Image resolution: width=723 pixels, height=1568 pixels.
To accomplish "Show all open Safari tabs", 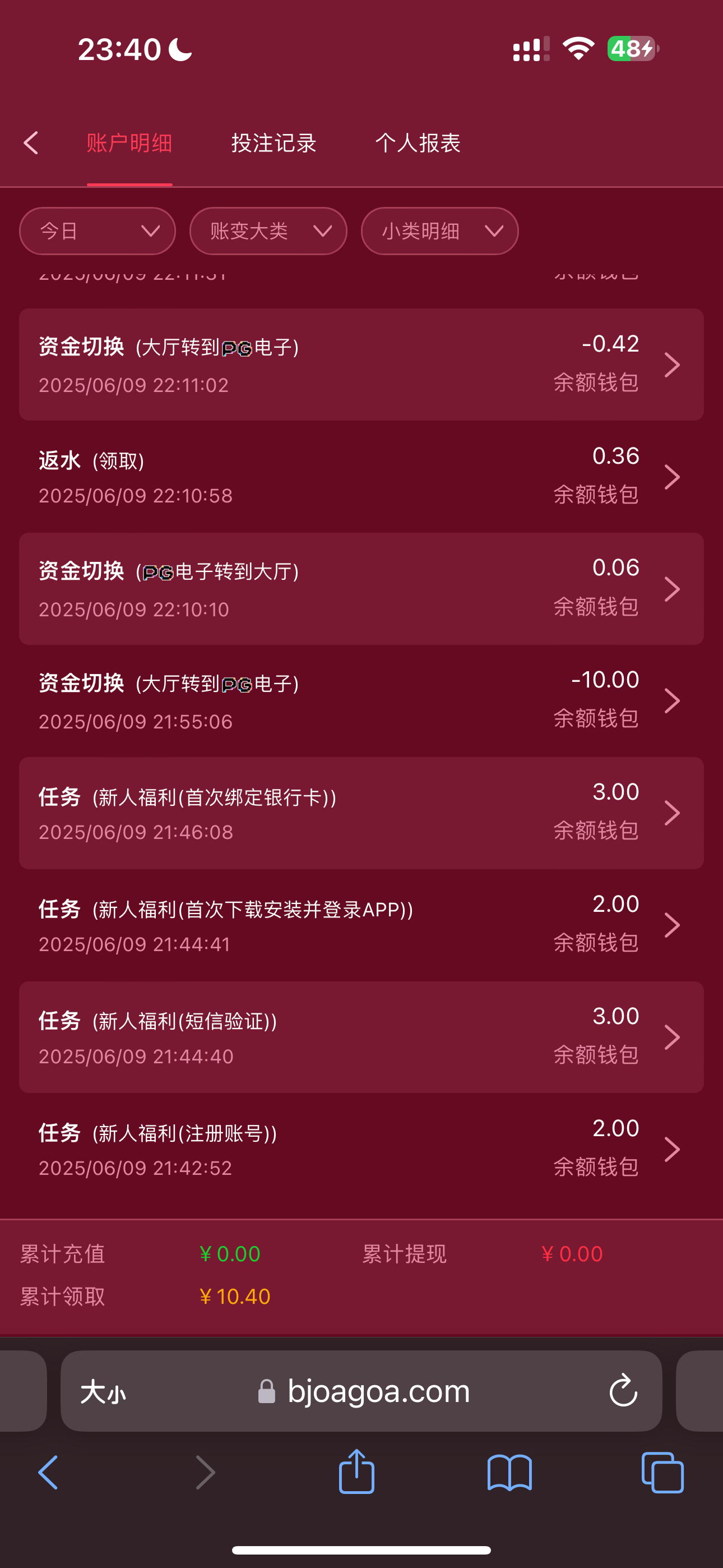I will (662, 1473).
